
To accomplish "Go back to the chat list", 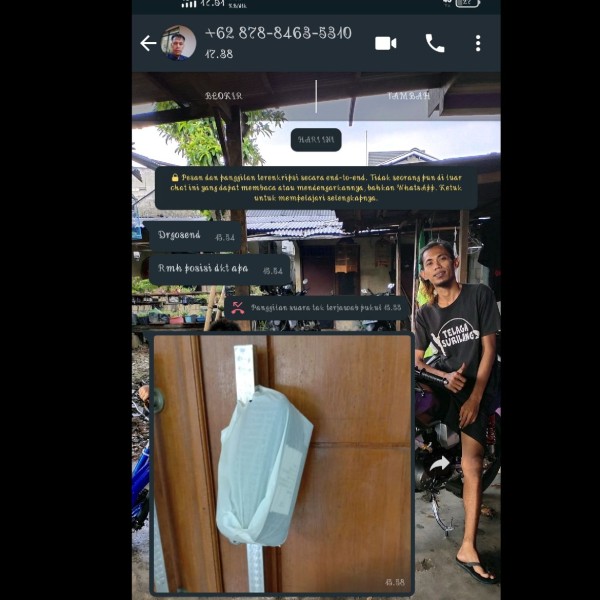I will point(148,43).
